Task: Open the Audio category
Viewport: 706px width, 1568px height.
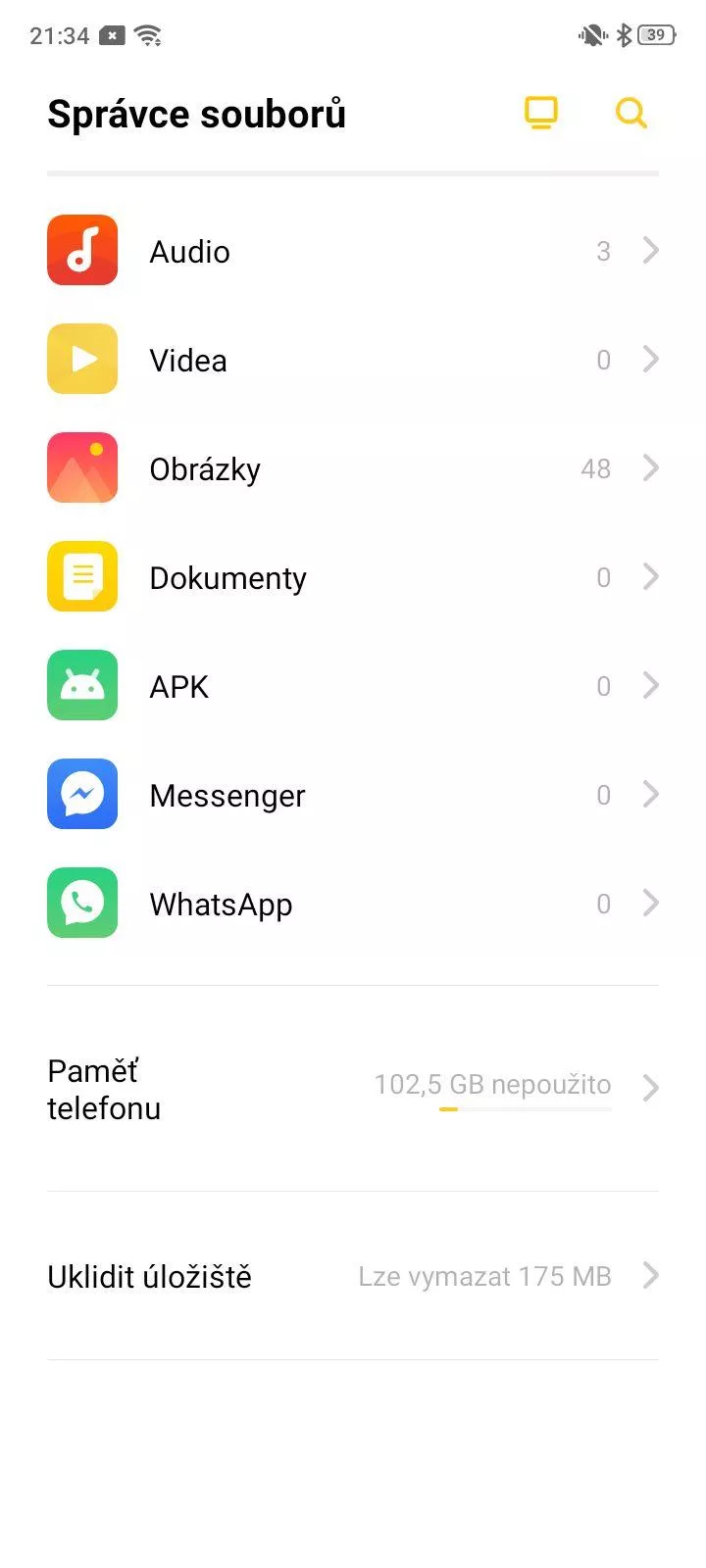Action: coord(353,251)
